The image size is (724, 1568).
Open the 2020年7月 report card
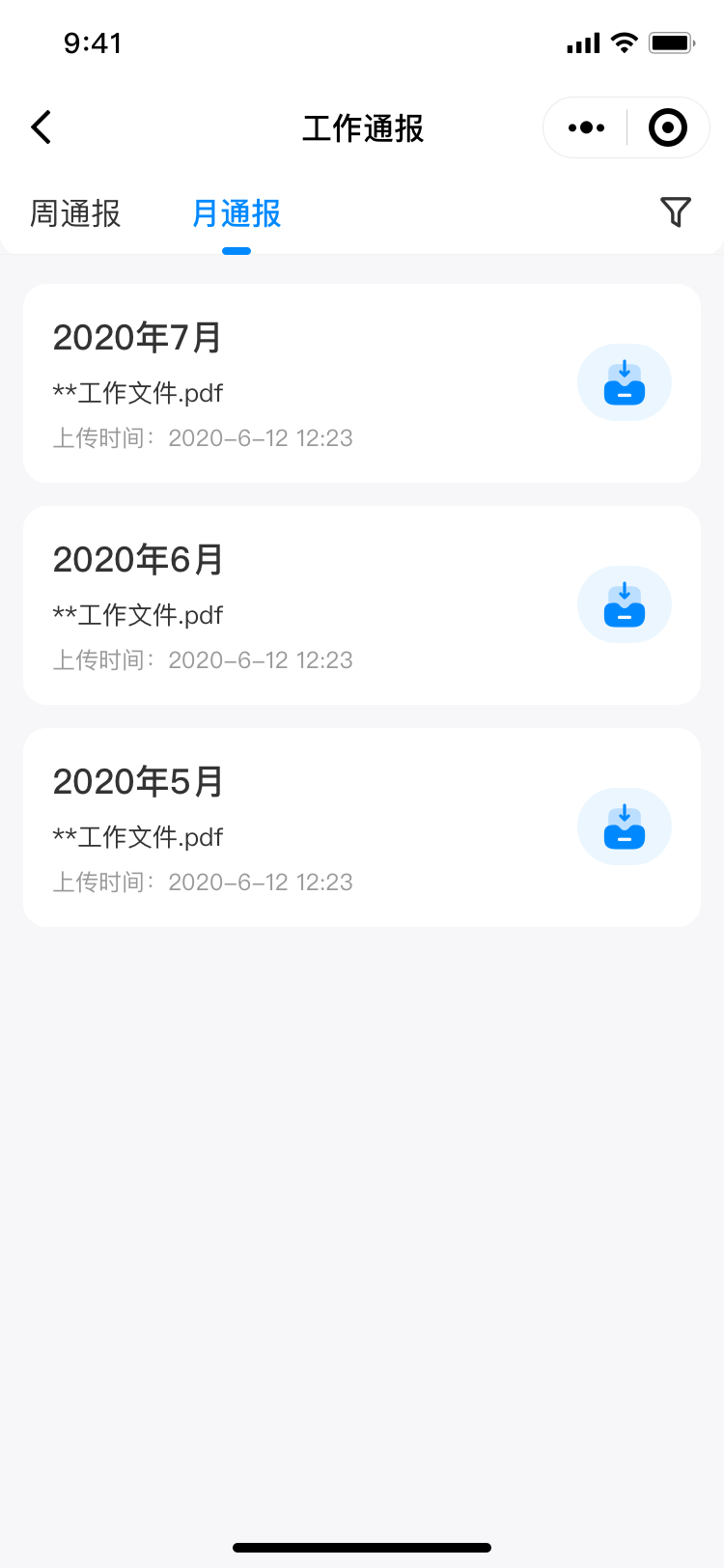[362, 383]
